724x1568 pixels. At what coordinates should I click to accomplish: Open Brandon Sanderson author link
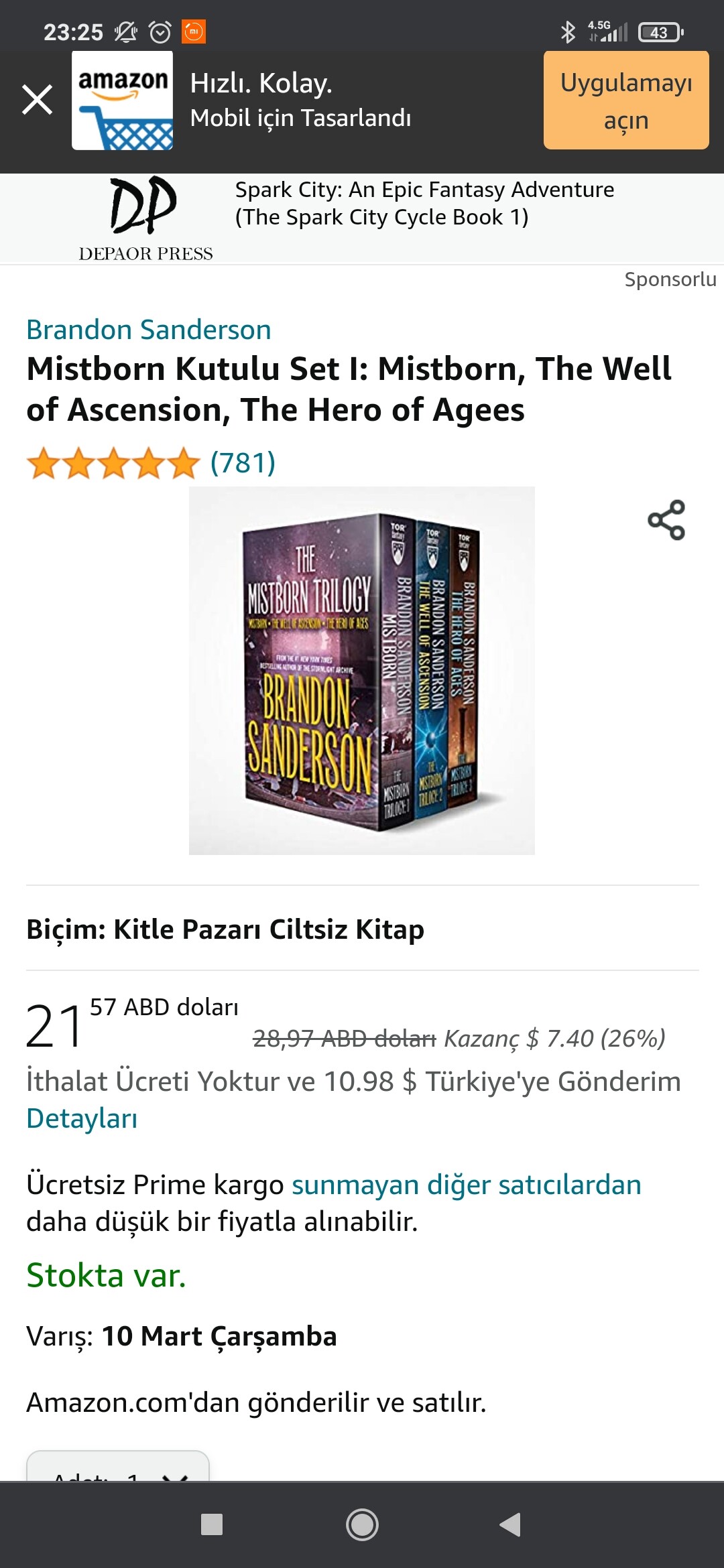[149, 330]
